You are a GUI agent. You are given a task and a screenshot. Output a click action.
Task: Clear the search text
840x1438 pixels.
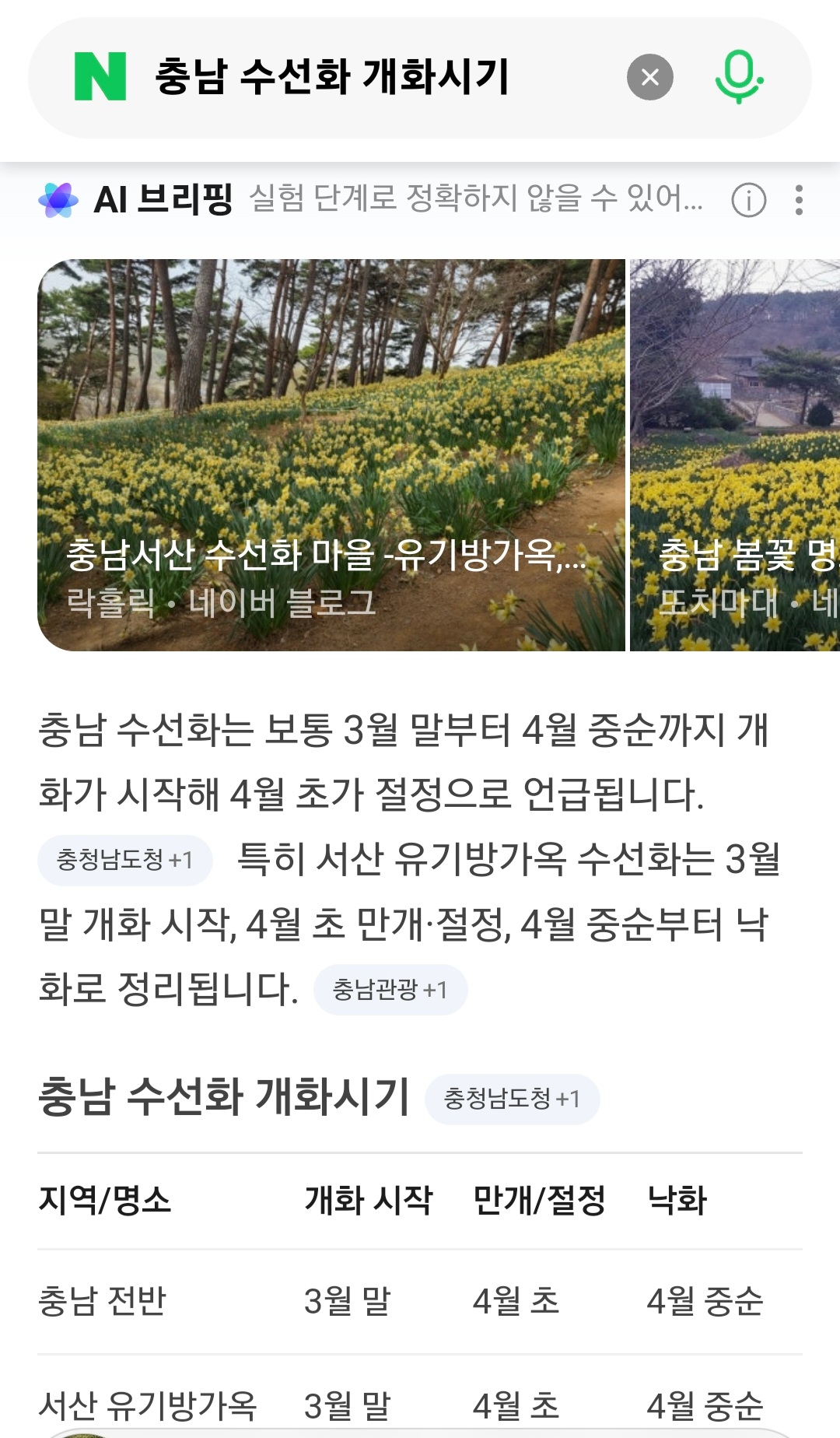(650, 77)
